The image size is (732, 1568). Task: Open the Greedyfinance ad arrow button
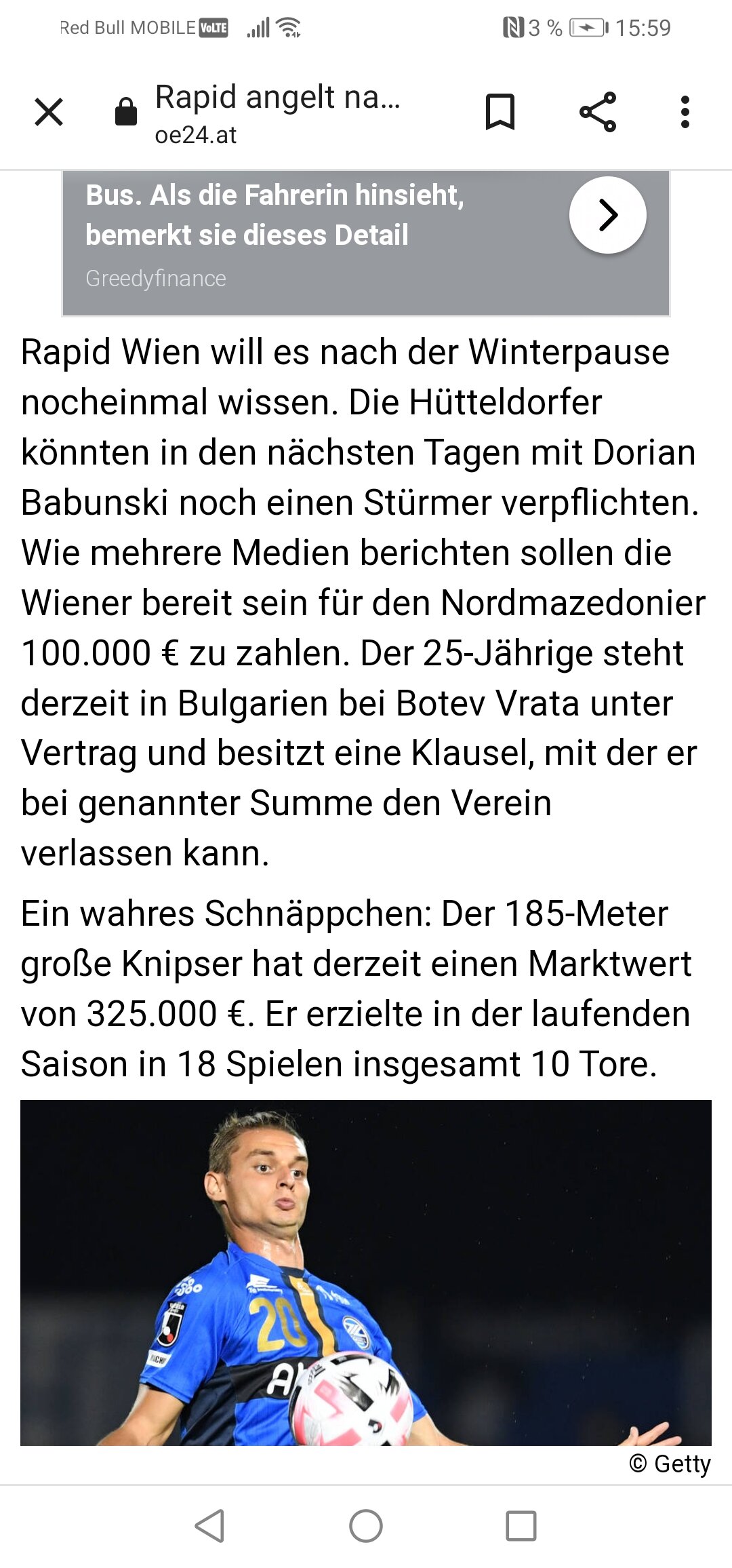point(608,215)
